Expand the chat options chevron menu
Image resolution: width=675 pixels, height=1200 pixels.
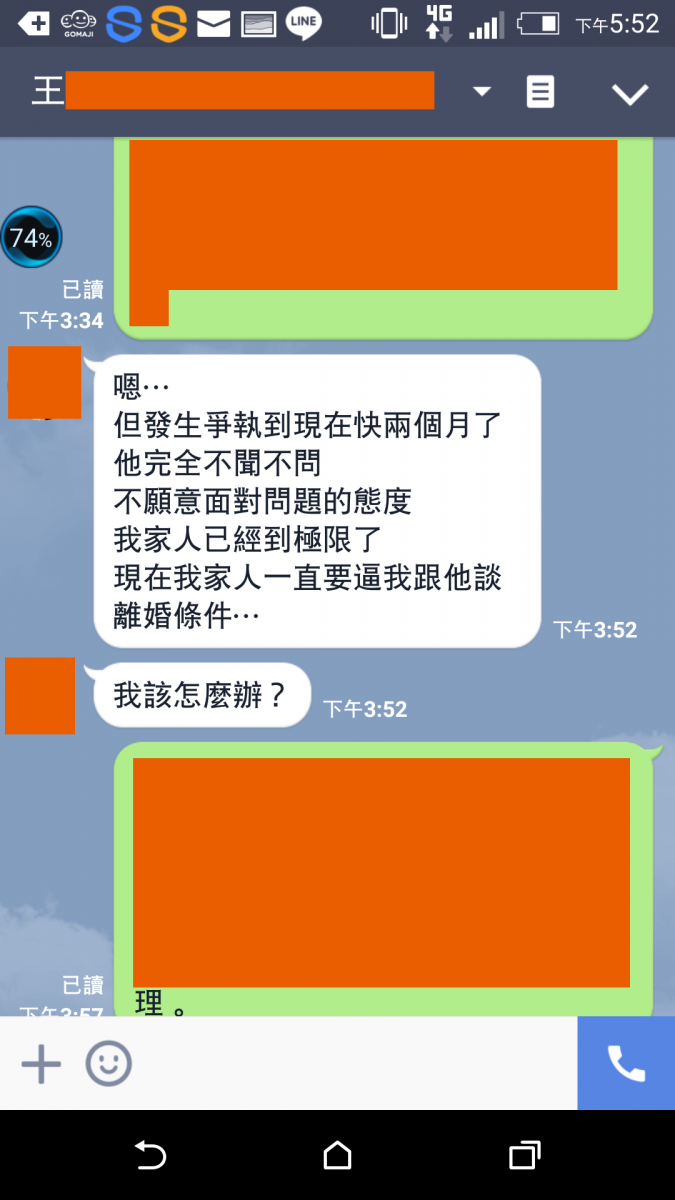click(x=630, y=94)
